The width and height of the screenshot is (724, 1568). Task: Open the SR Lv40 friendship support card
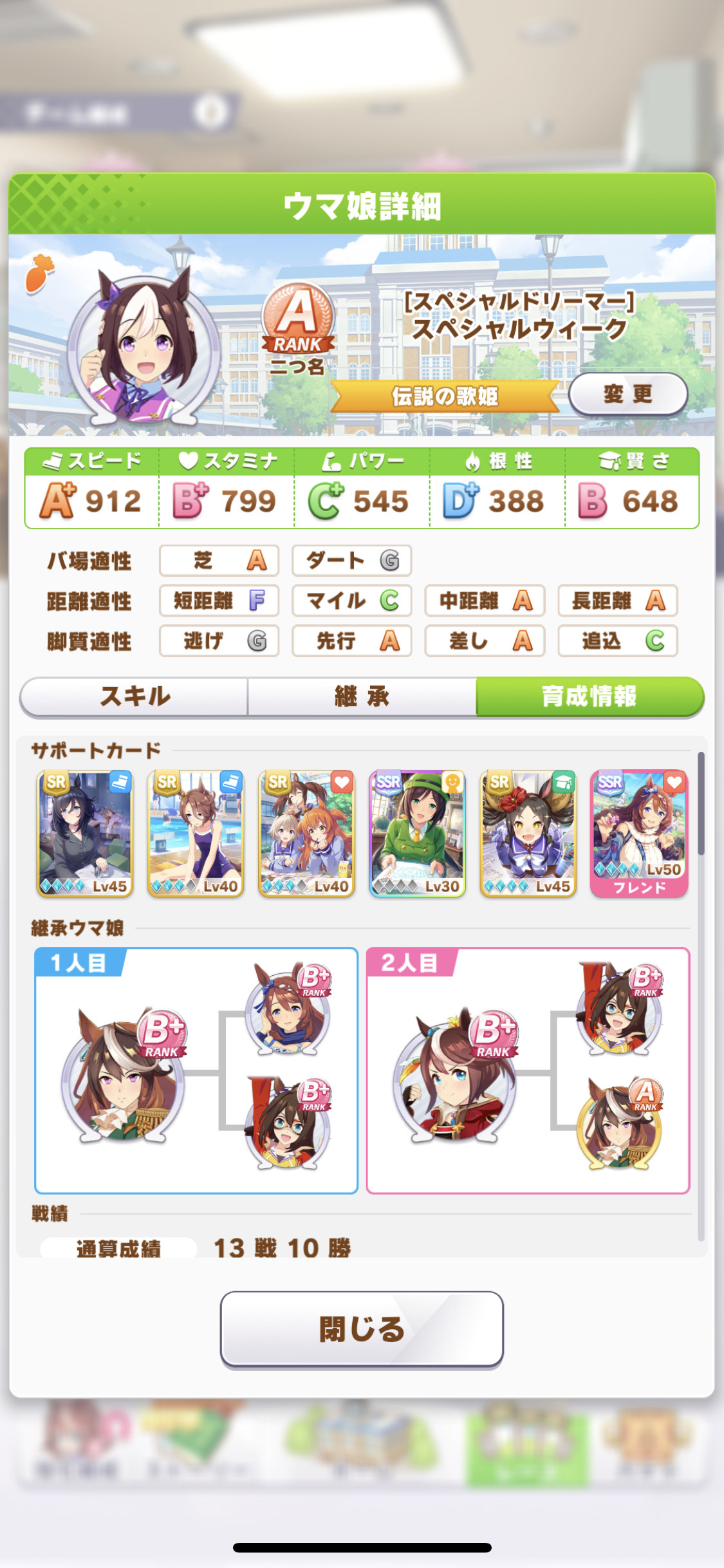(x=306, y=833)
